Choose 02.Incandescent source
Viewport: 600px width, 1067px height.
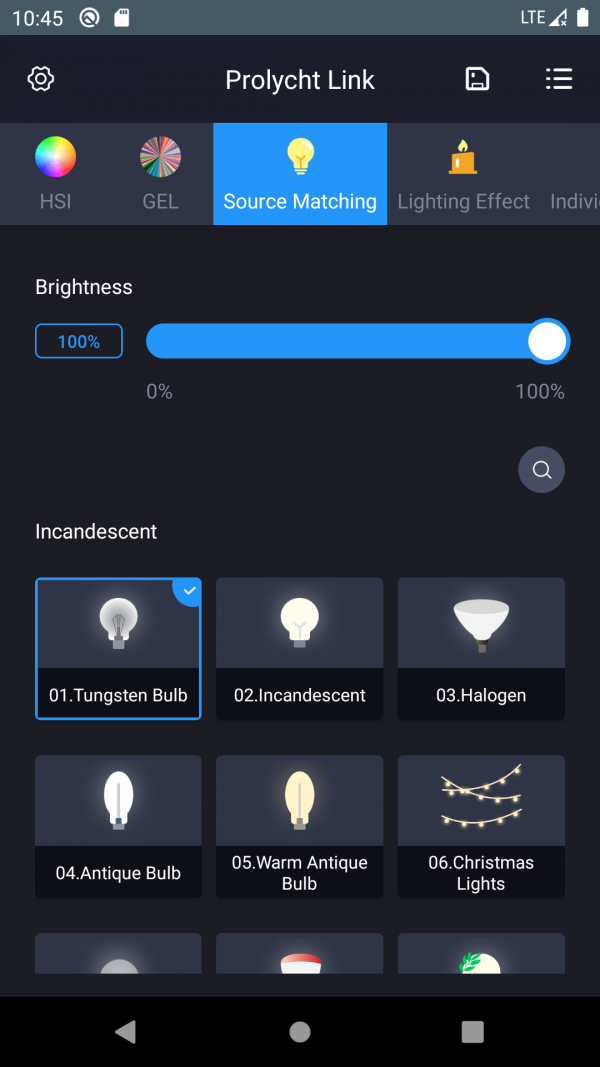300,648
